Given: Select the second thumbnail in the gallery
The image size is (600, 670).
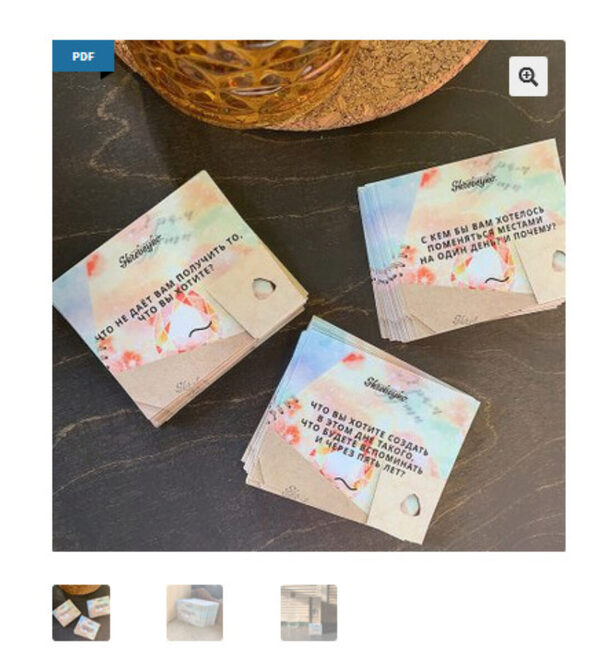Looking at the screenshot, I should 194,612.
